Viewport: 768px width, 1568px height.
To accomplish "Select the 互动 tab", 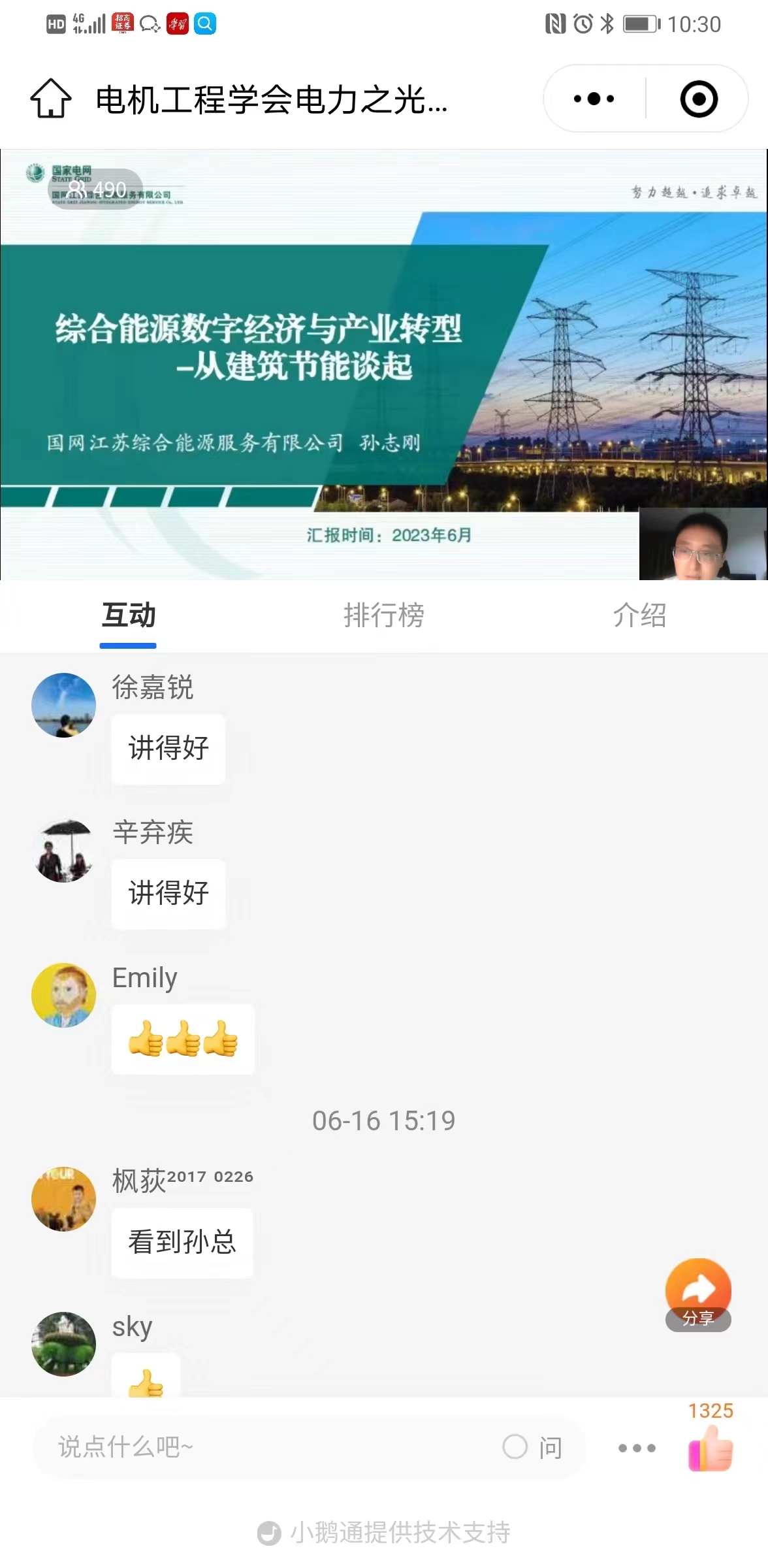I will 128,615.
